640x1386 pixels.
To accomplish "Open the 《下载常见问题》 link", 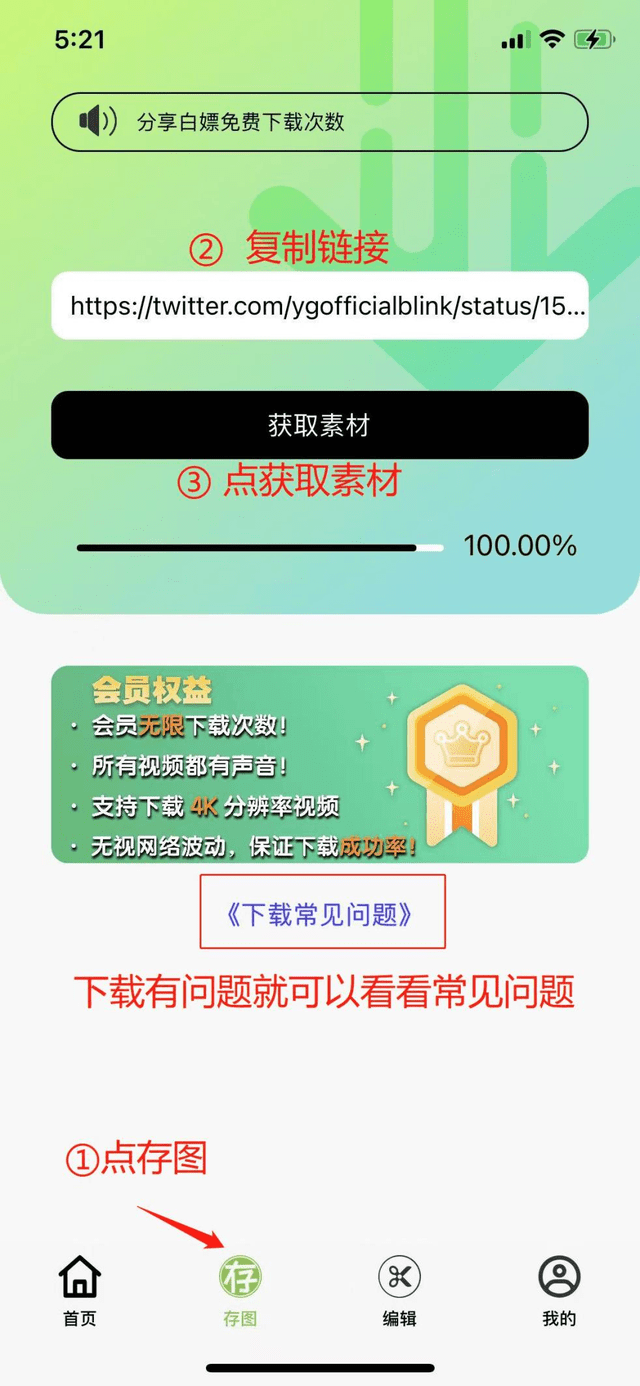I will 321,914.
